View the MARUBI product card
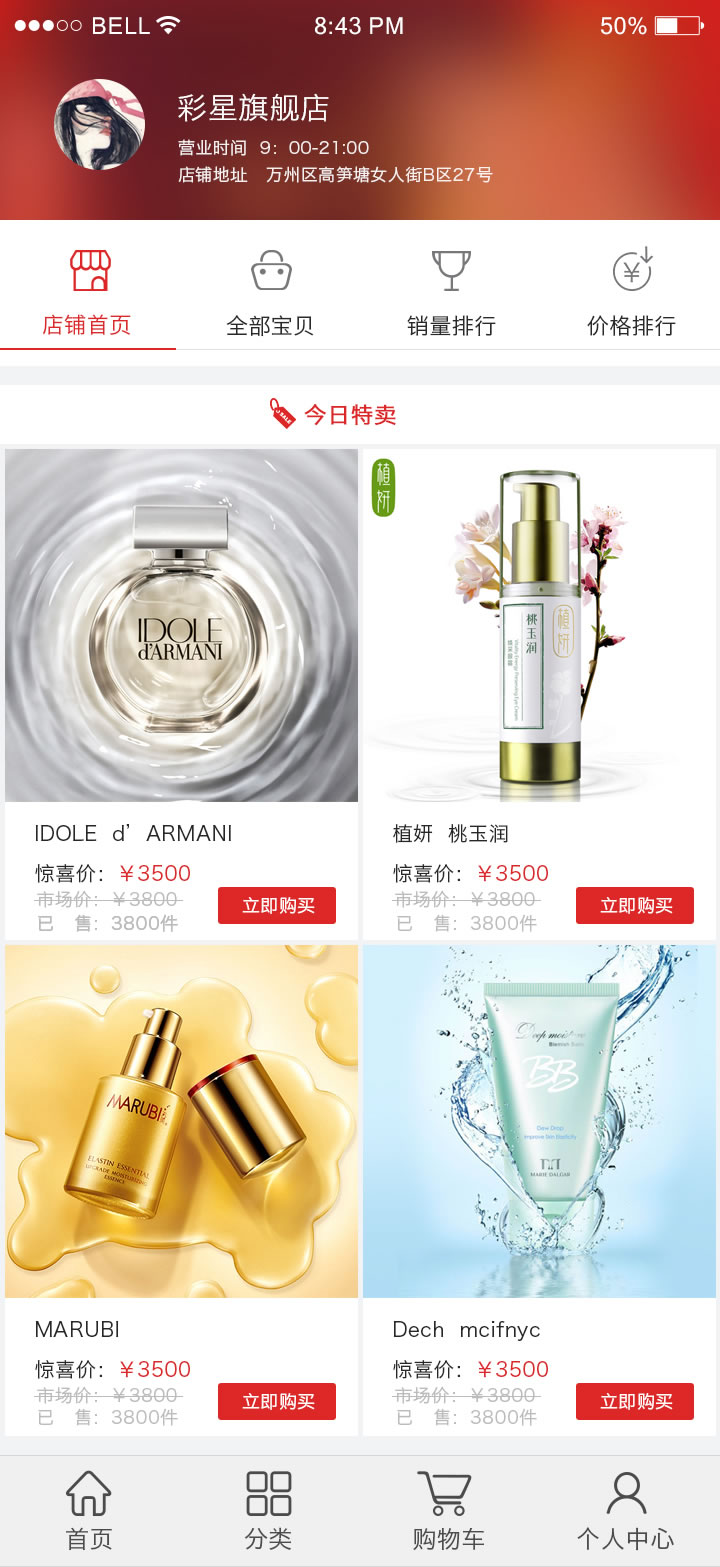Viewport: 720px width, 1567px height. [x=181, y=1122]
